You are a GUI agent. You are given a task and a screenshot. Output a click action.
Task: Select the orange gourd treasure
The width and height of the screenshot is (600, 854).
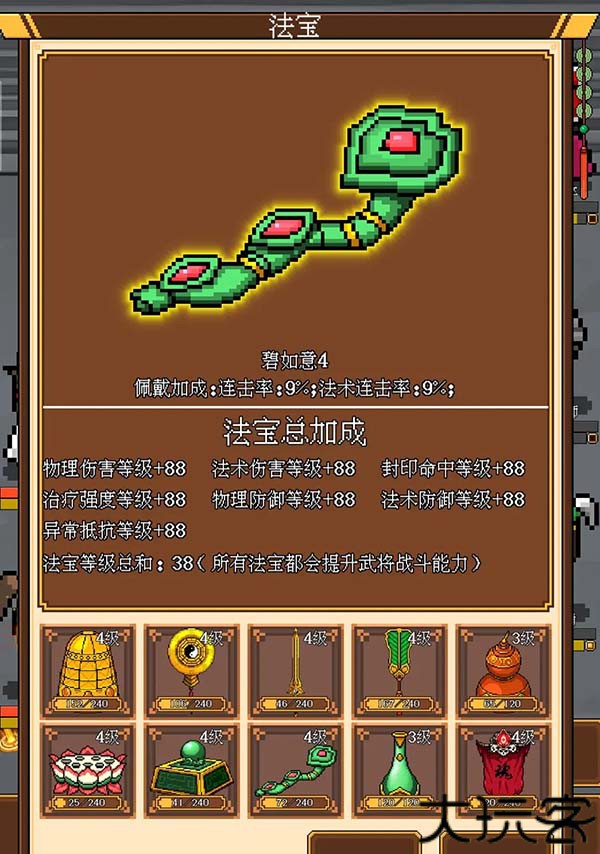(x=503, y=670)
